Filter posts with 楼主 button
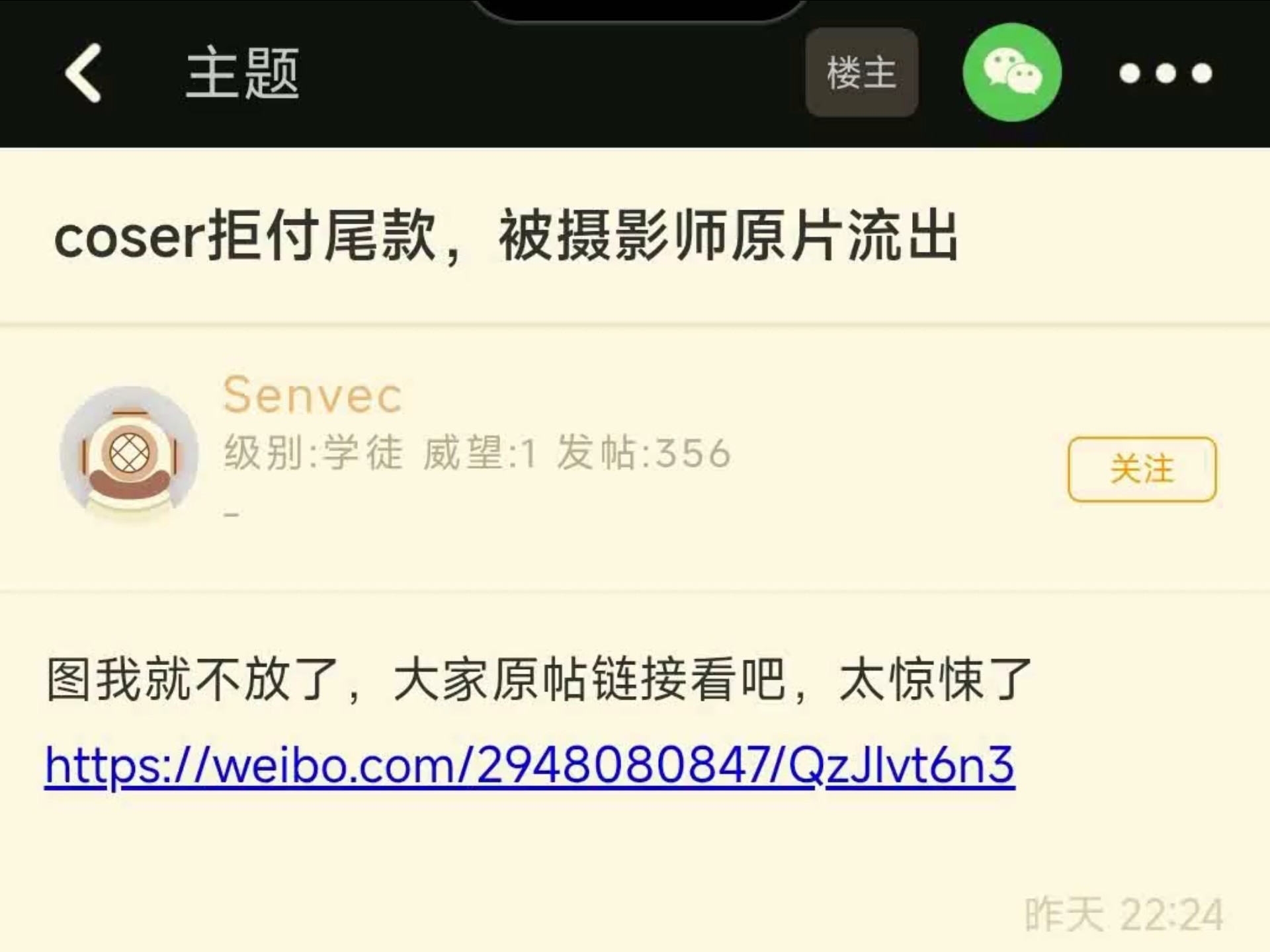This screenshot has height=952, width=1270. coord(861,73)
